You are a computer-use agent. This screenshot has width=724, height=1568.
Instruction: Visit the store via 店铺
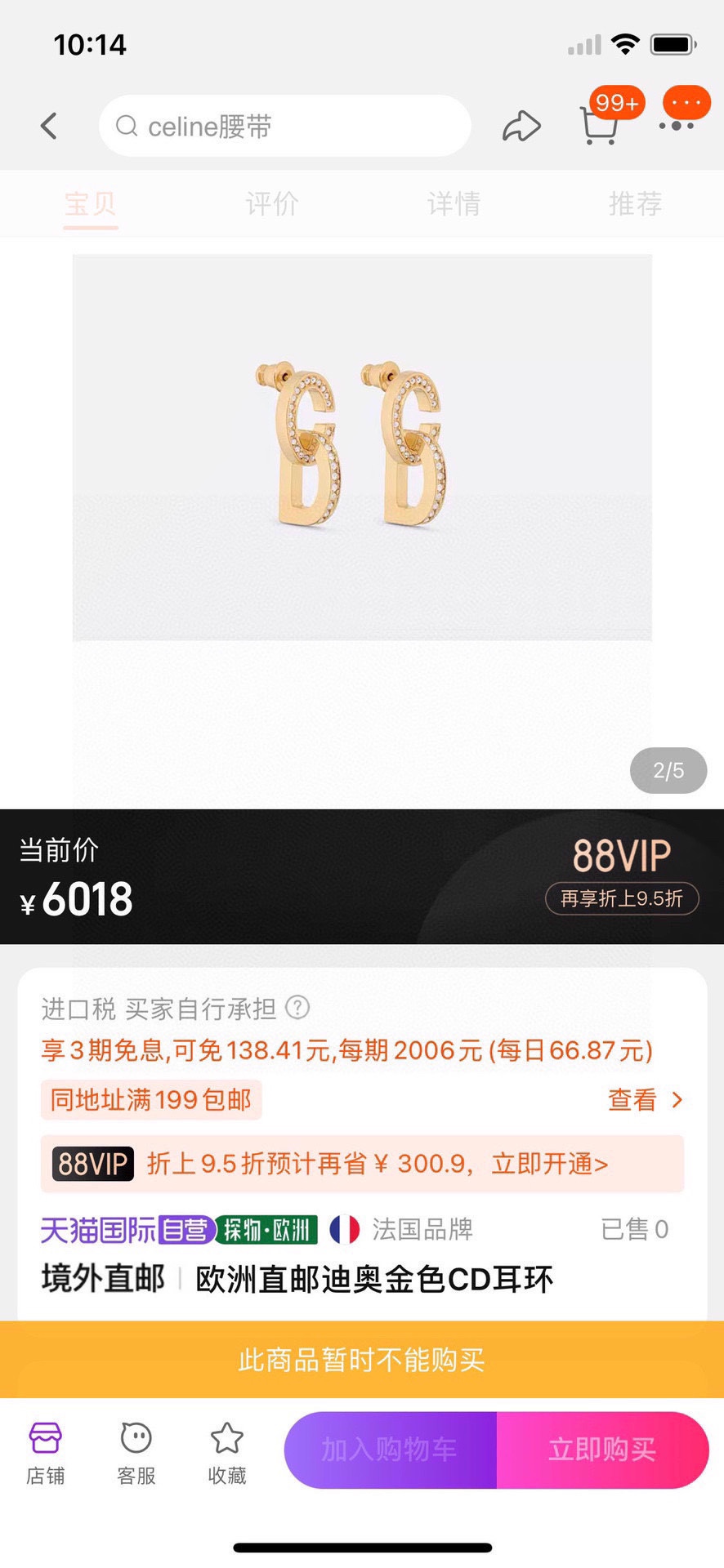click(x=45, y=1454)
